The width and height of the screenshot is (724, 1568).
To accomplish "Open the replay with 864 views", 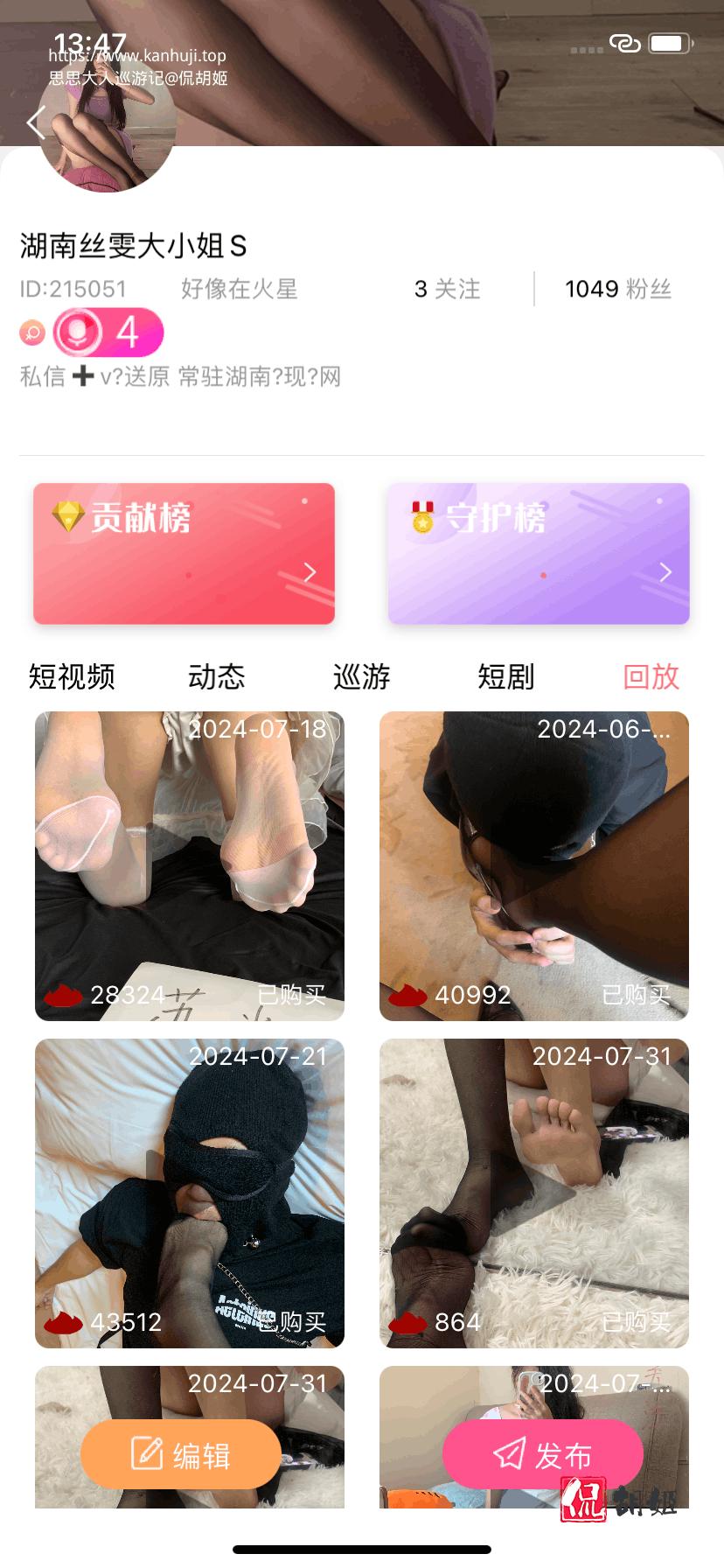I will (533, 1193).
